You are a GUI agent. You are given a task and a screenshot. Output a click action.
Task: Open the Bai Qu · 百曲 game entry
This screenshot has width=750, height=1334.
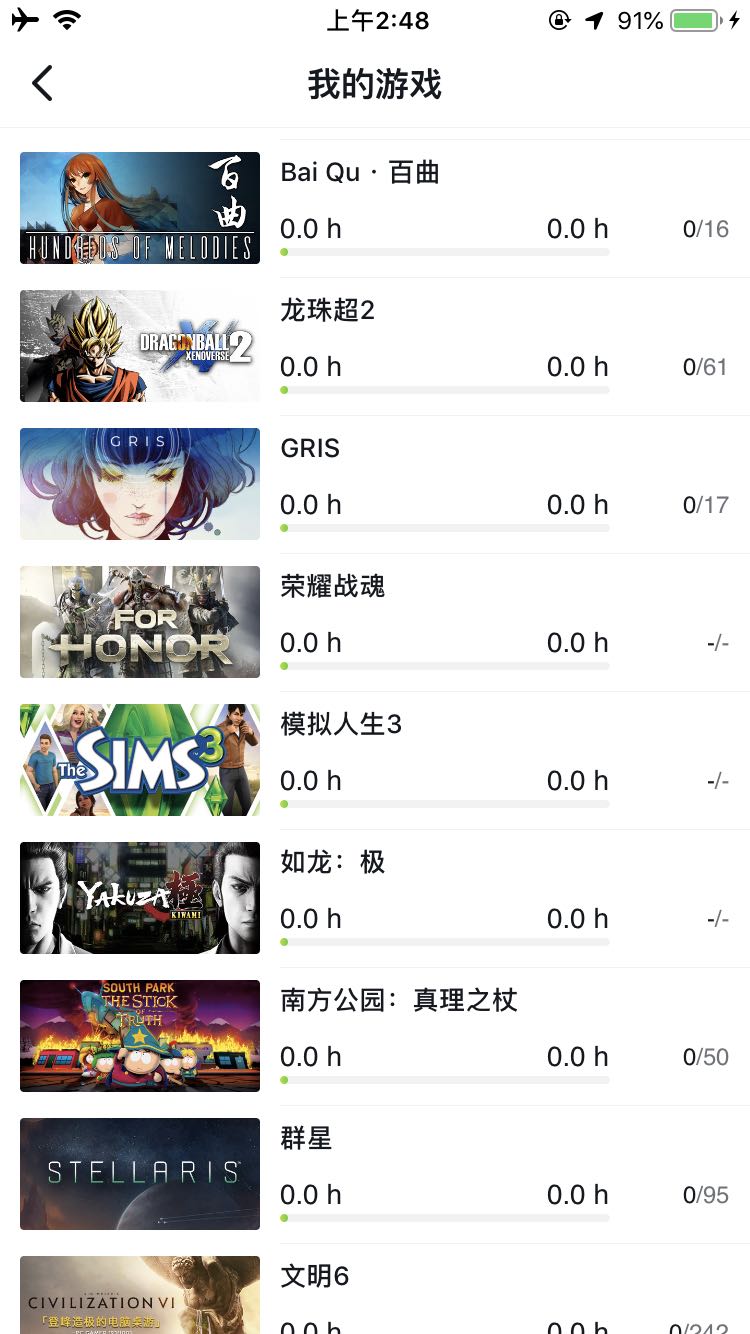pyautogui.click(x=384, y=208)
